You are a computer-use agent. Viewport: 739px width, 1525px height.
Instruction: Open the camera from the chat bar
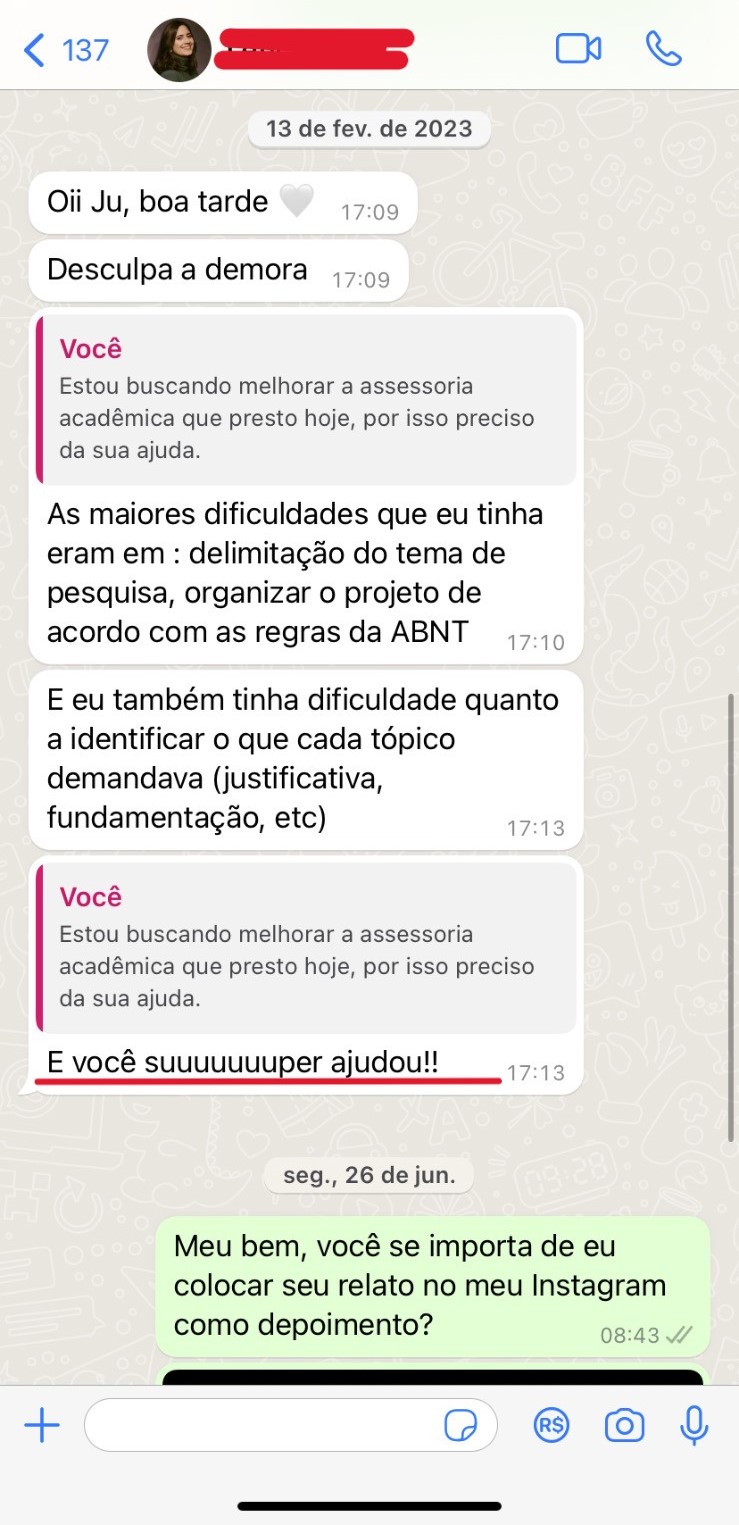[624, 1425]
